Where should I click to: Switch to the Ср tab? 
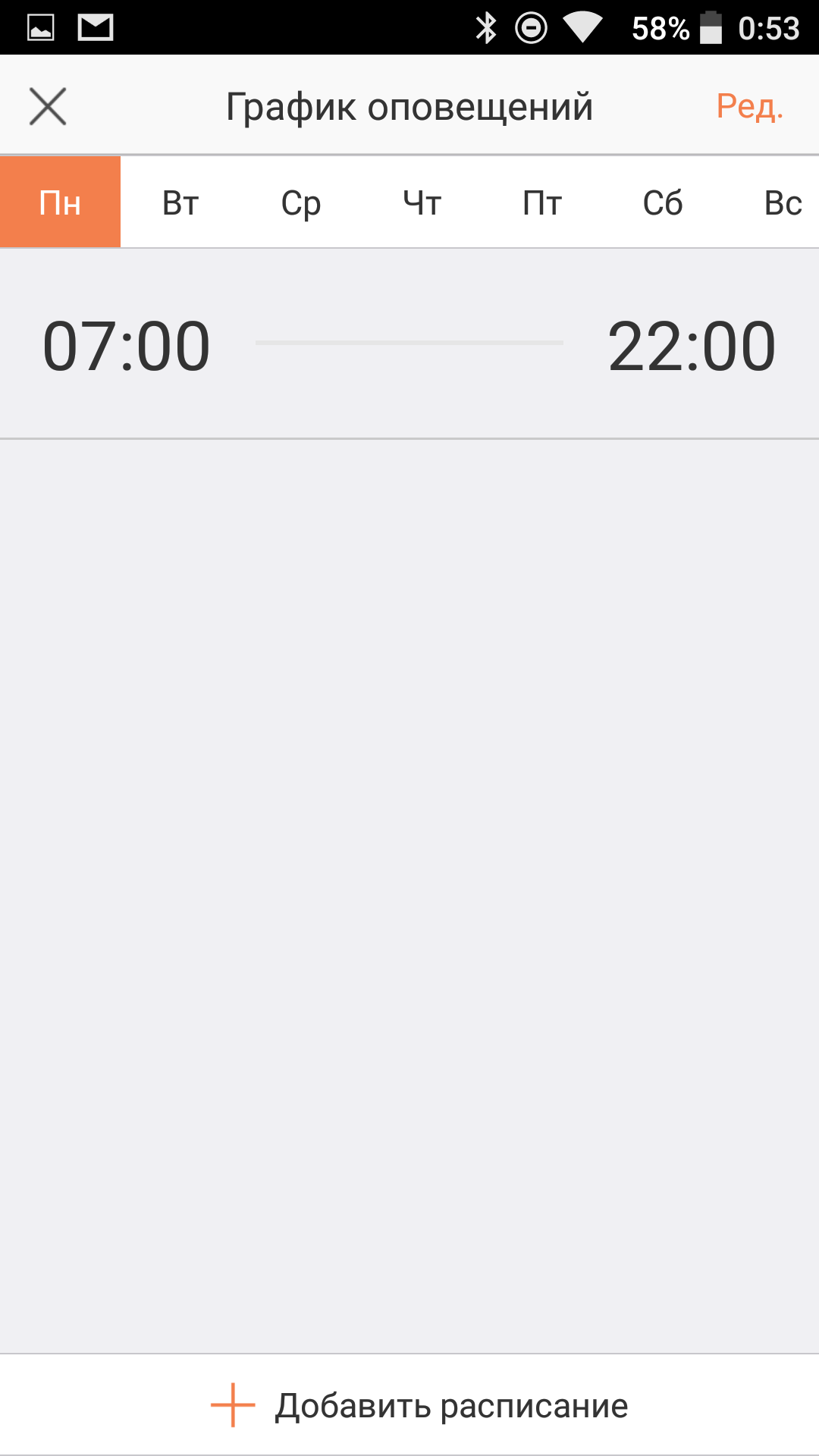click(x=301, y=202)
